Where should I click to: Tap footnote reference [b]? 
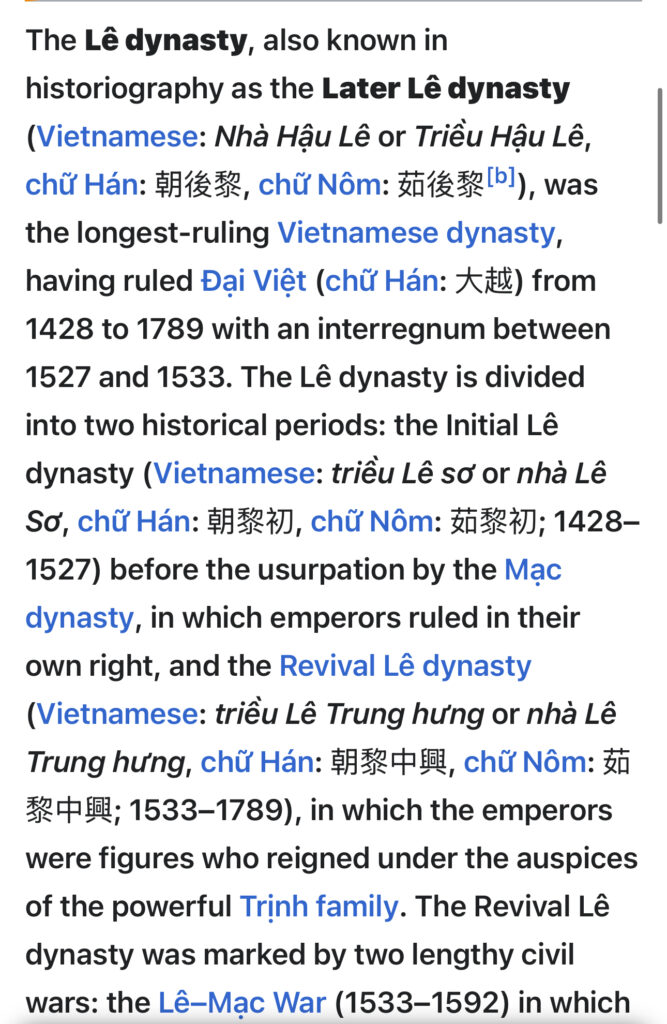coord(502,176)
